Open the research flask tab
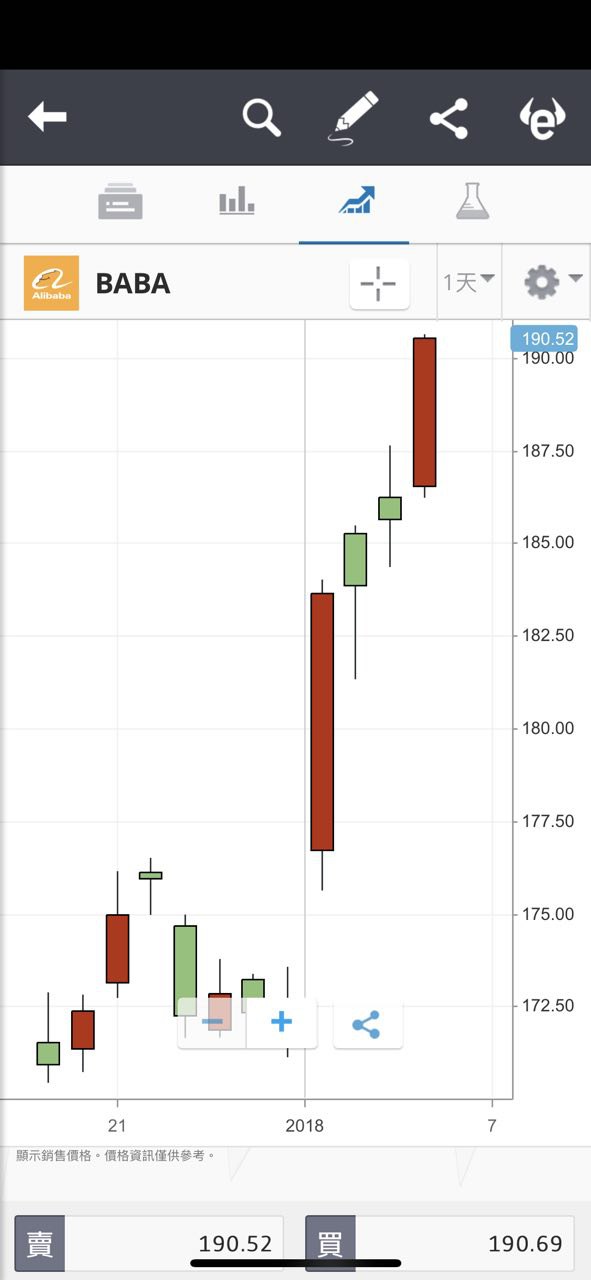Viewport: 591px width, 1280px height. click(x=473, y=201)
